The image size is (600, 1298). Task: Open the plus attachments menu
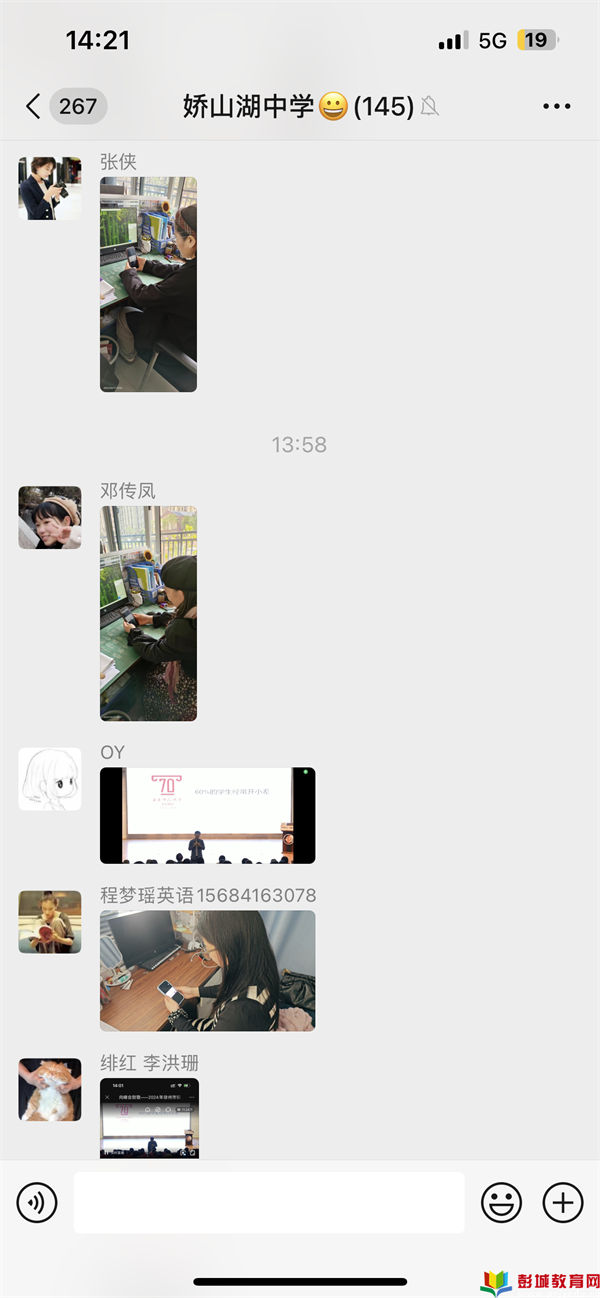point(562,1202)
